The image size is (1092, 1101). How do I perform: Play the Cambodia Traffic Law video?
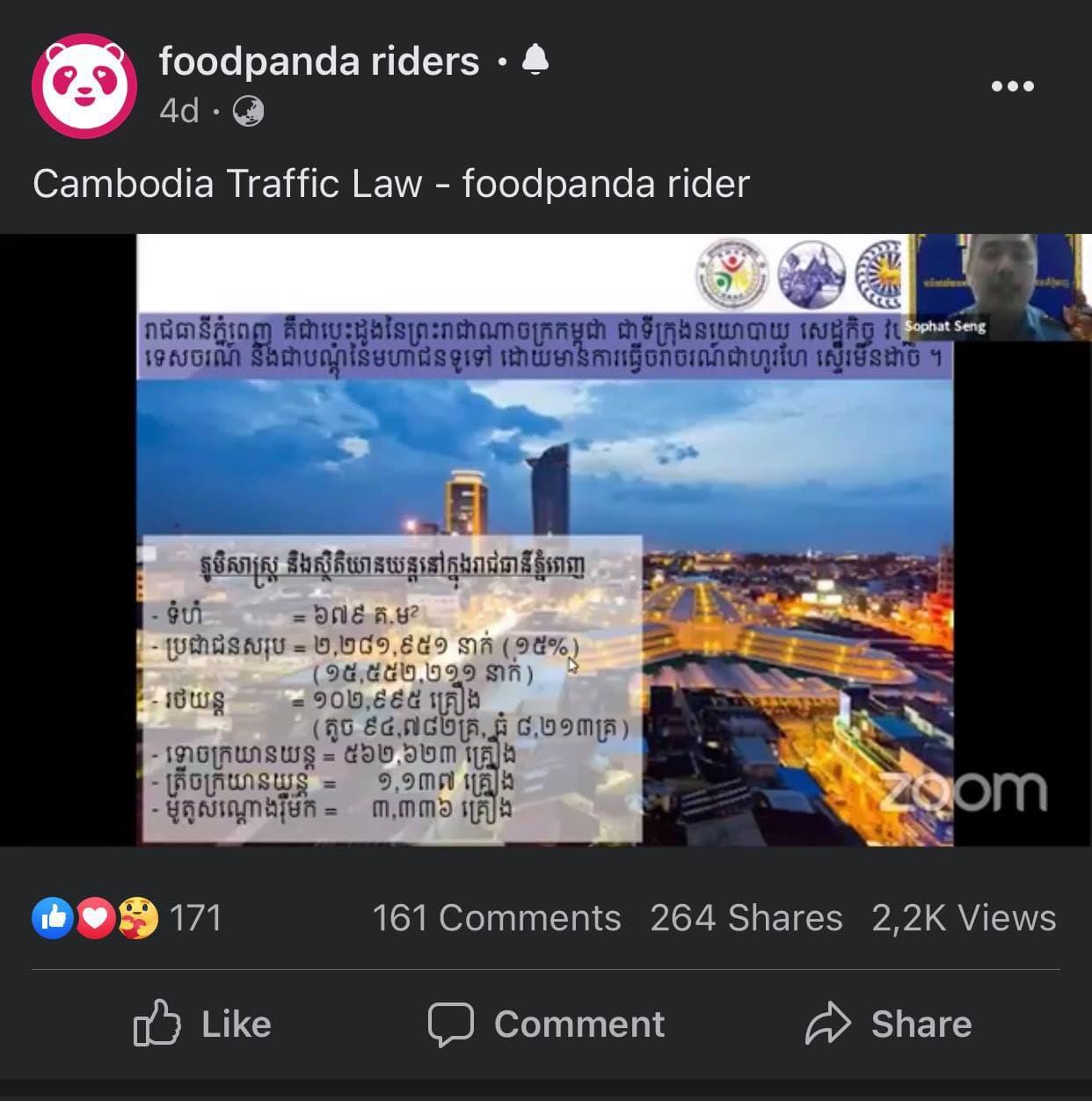pos(545,540)
